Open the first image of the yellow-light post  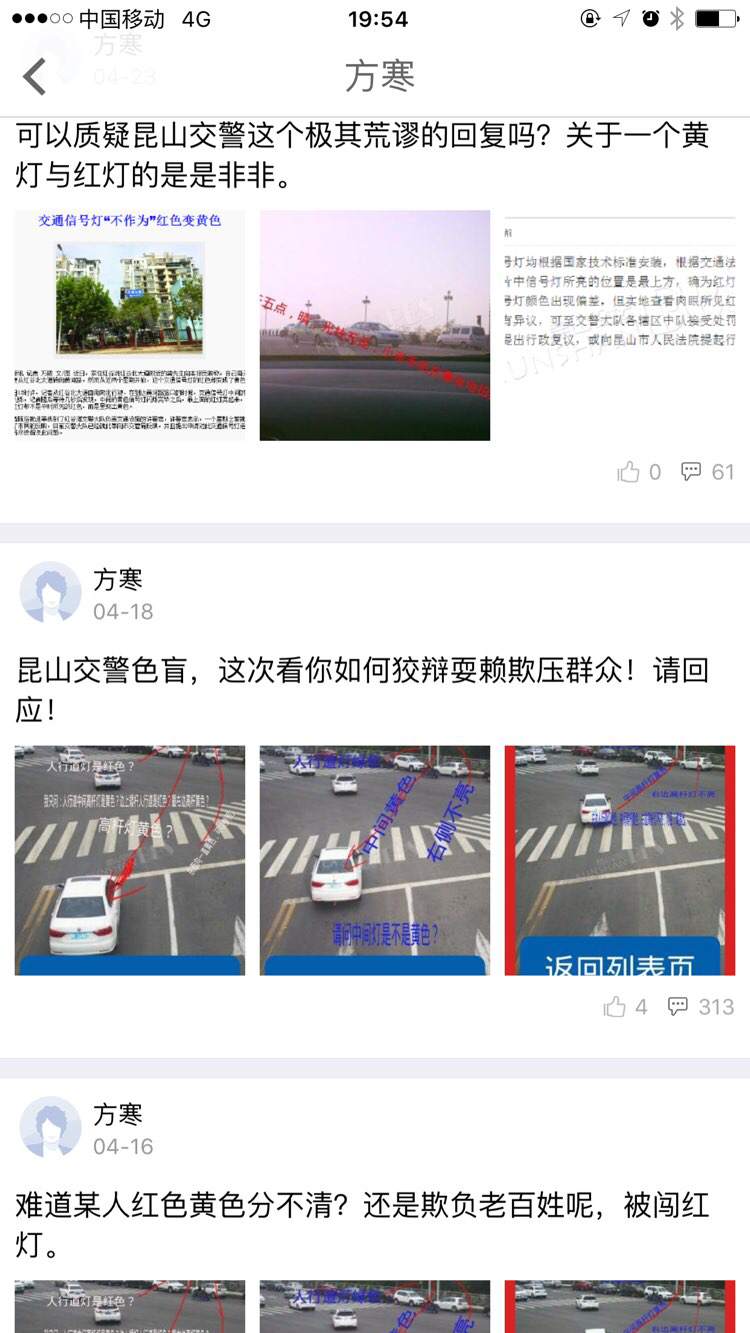130,325
